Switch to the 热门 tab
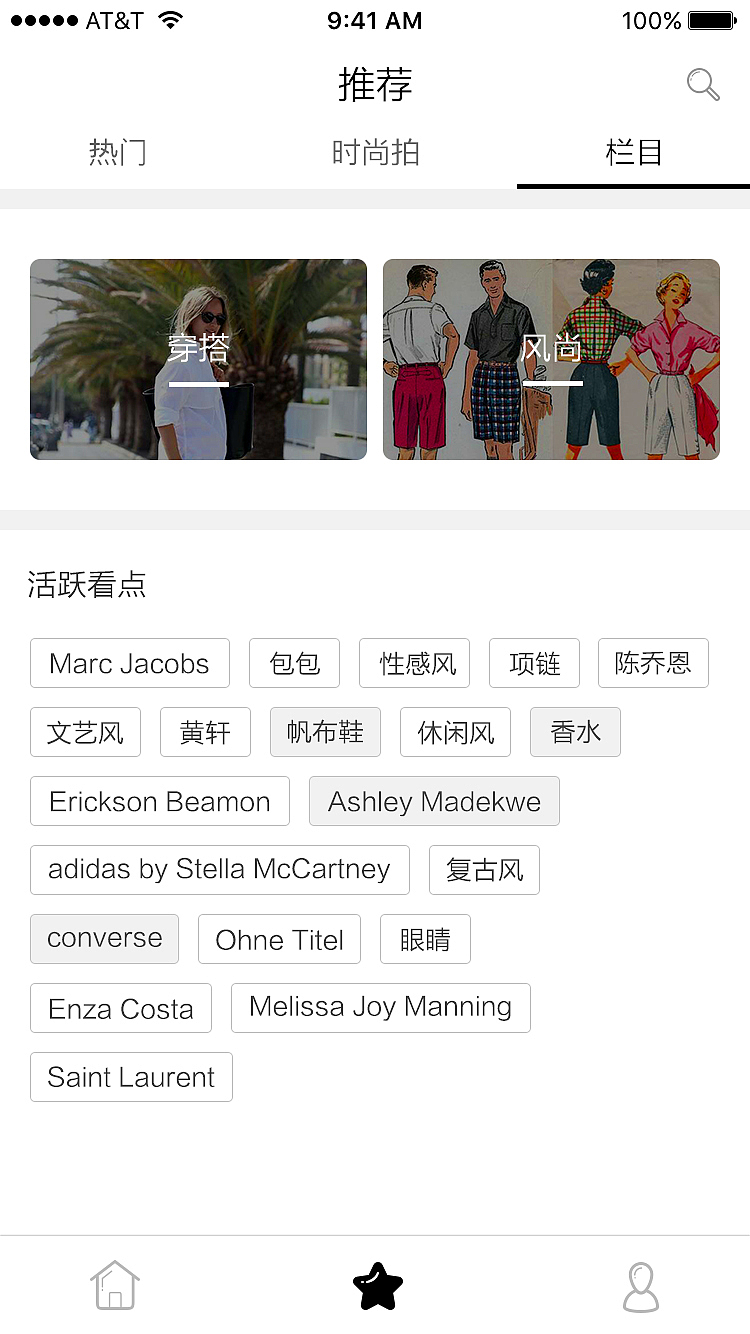Screen dimensions: 750x1334 pos(117,153)
